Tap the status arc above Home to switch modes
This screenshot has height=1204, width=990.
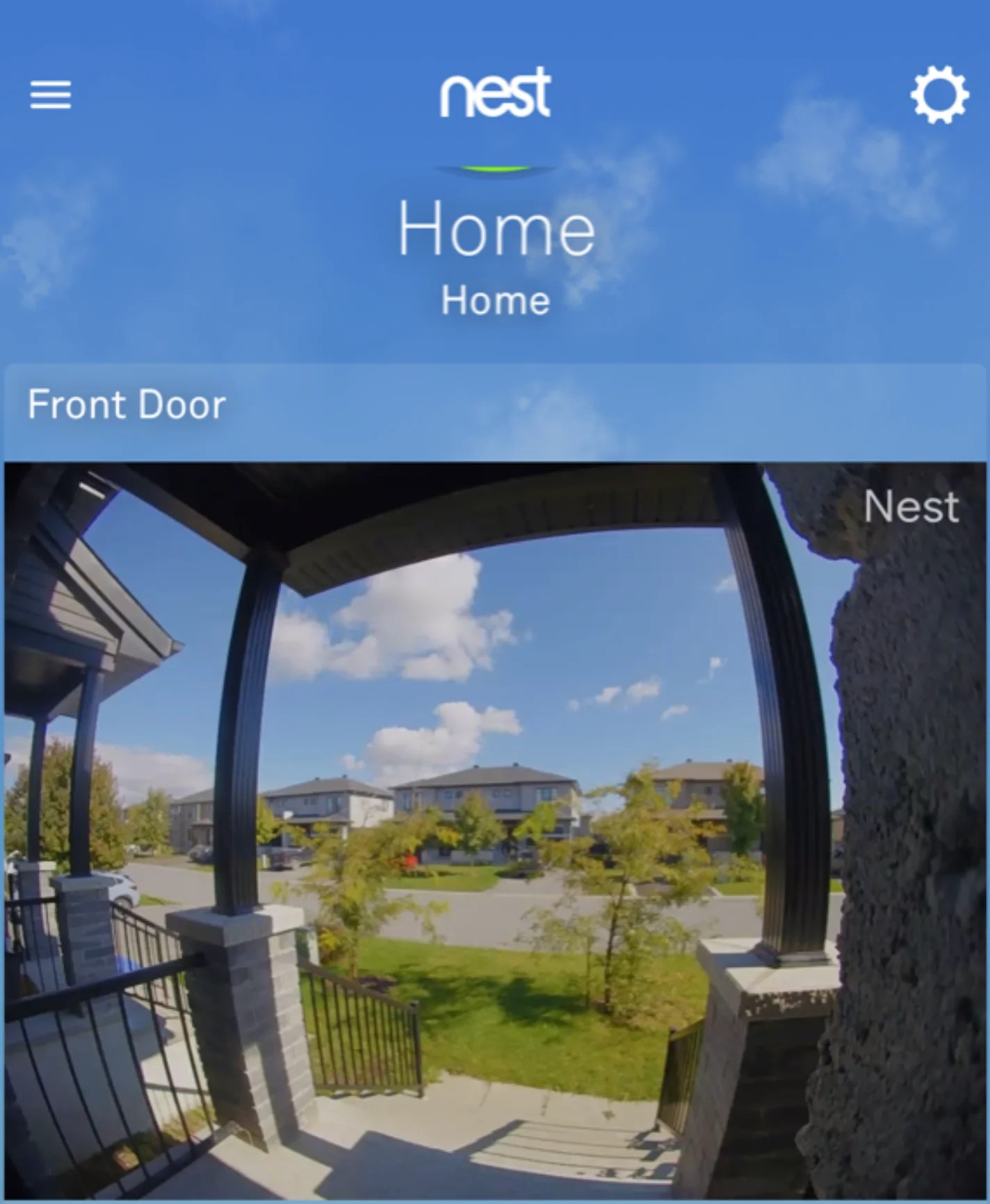[495, 168]
